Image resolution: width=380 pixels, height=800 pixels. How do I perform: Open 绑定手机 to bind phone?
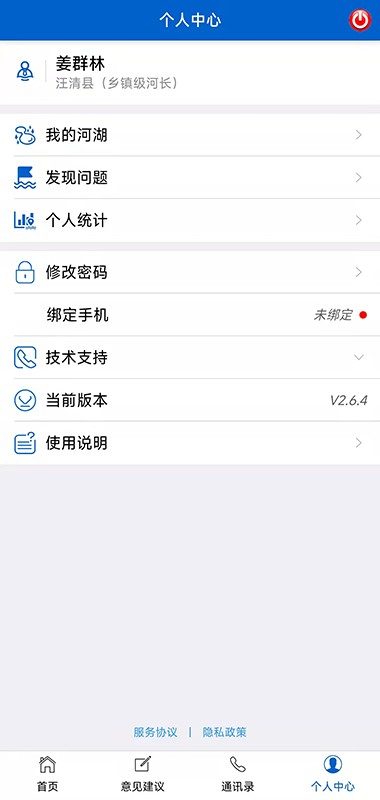click(190, 315)
